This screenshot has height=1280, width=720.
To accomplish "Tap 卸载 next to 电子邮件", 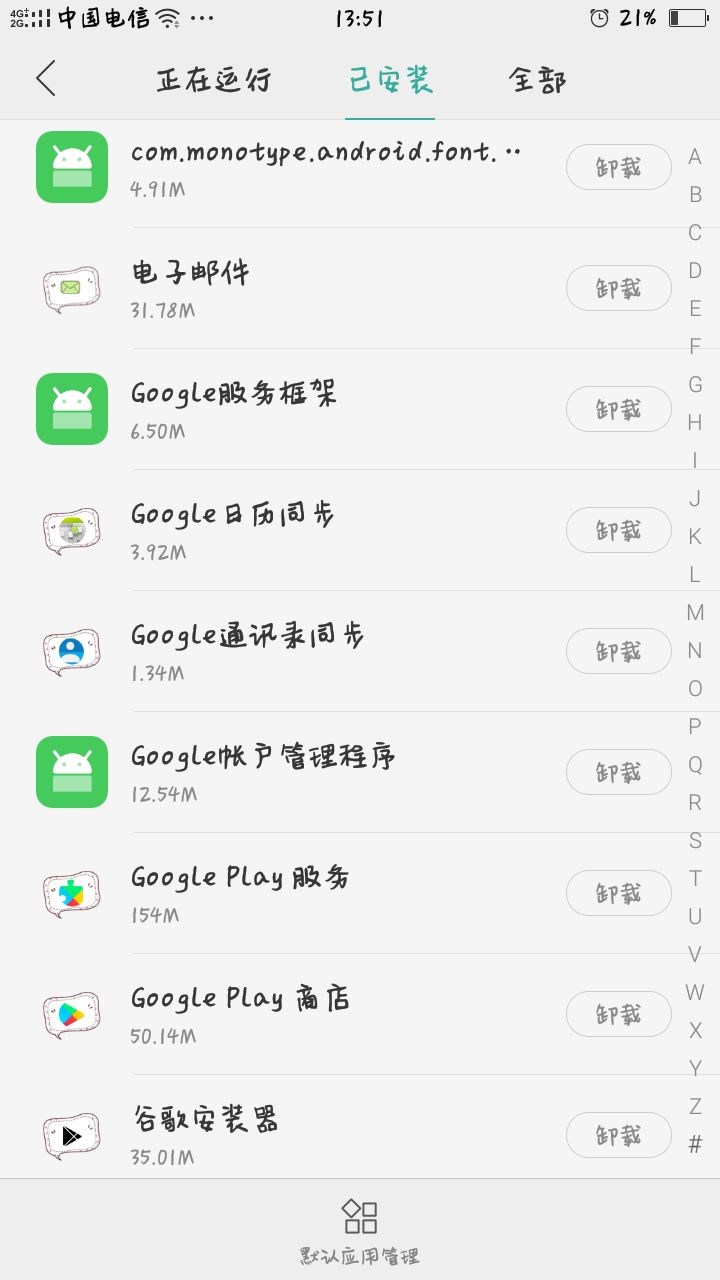I will pos(619,288).
